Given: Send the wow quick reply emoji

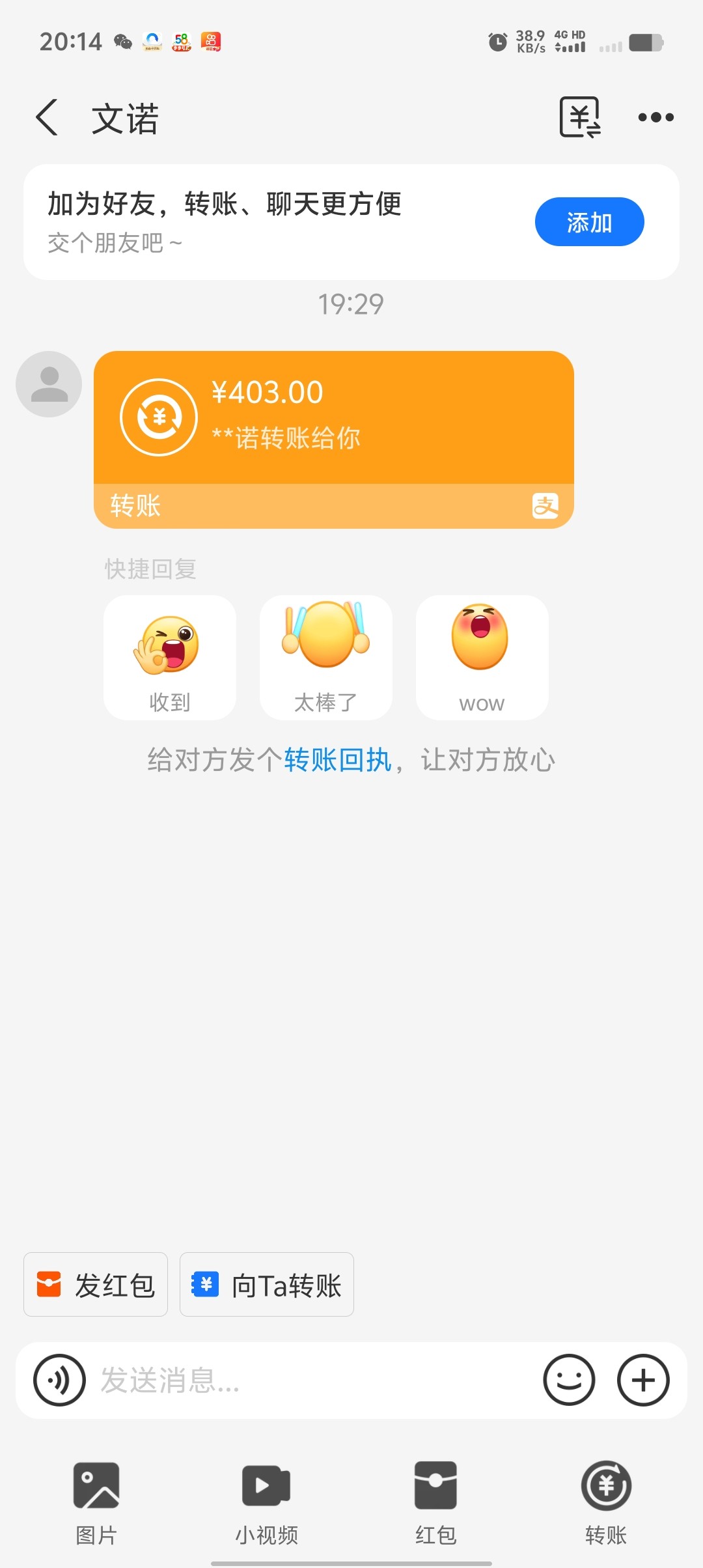Looking at the screenshot, I should tap(482, 658).
